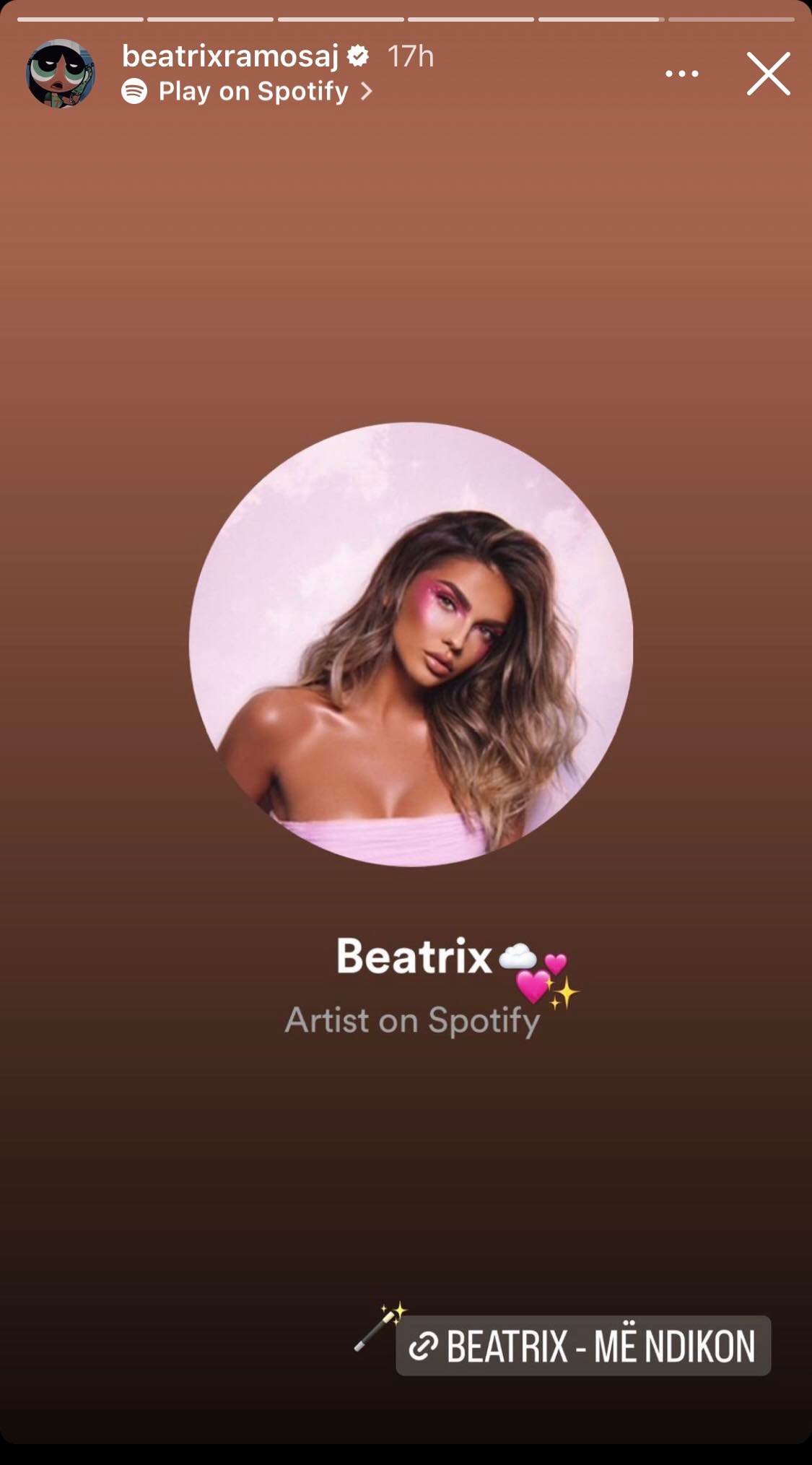The height and width of the screenshot is (1465, 812).
Task: Open the three-dot story options menu
Action: point(681,74)
